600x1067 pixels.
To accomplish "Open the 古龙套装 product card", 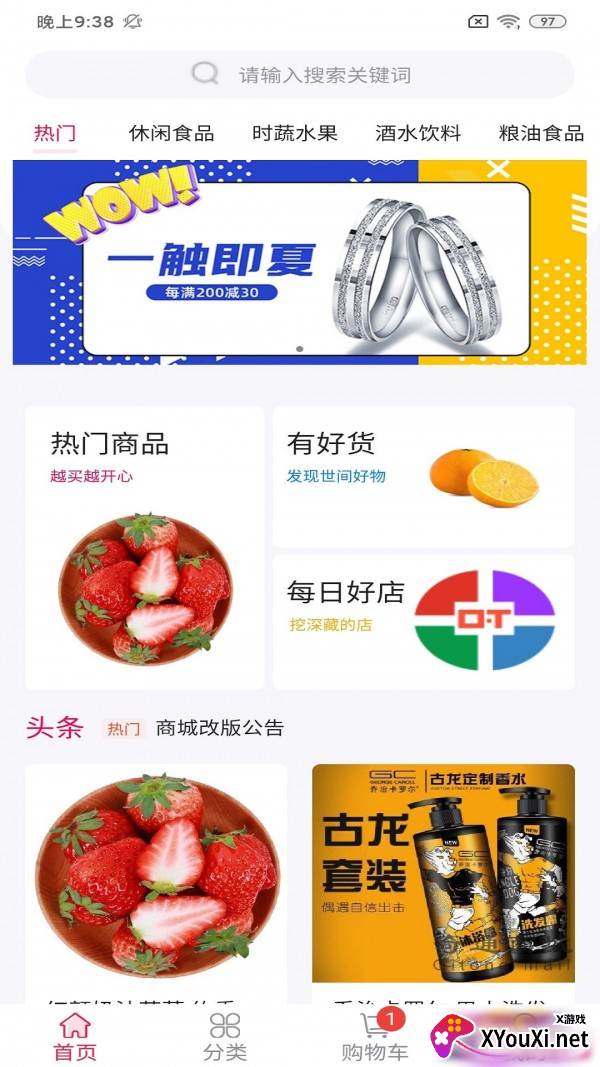I will tap(444, 885).
